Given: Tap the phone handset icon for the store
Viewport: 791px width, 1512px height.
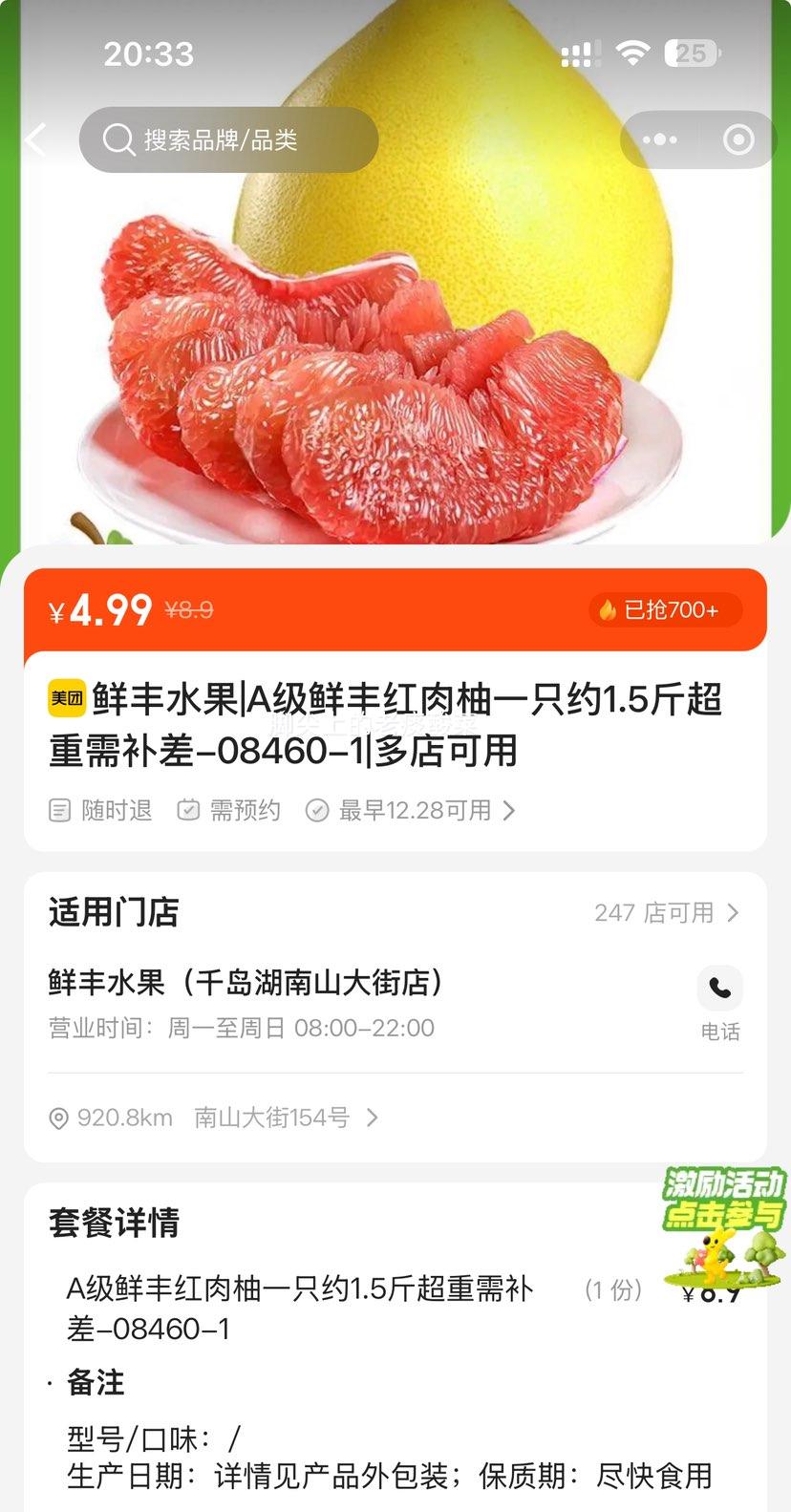Looking at the screenshot, I should point(720,988).
